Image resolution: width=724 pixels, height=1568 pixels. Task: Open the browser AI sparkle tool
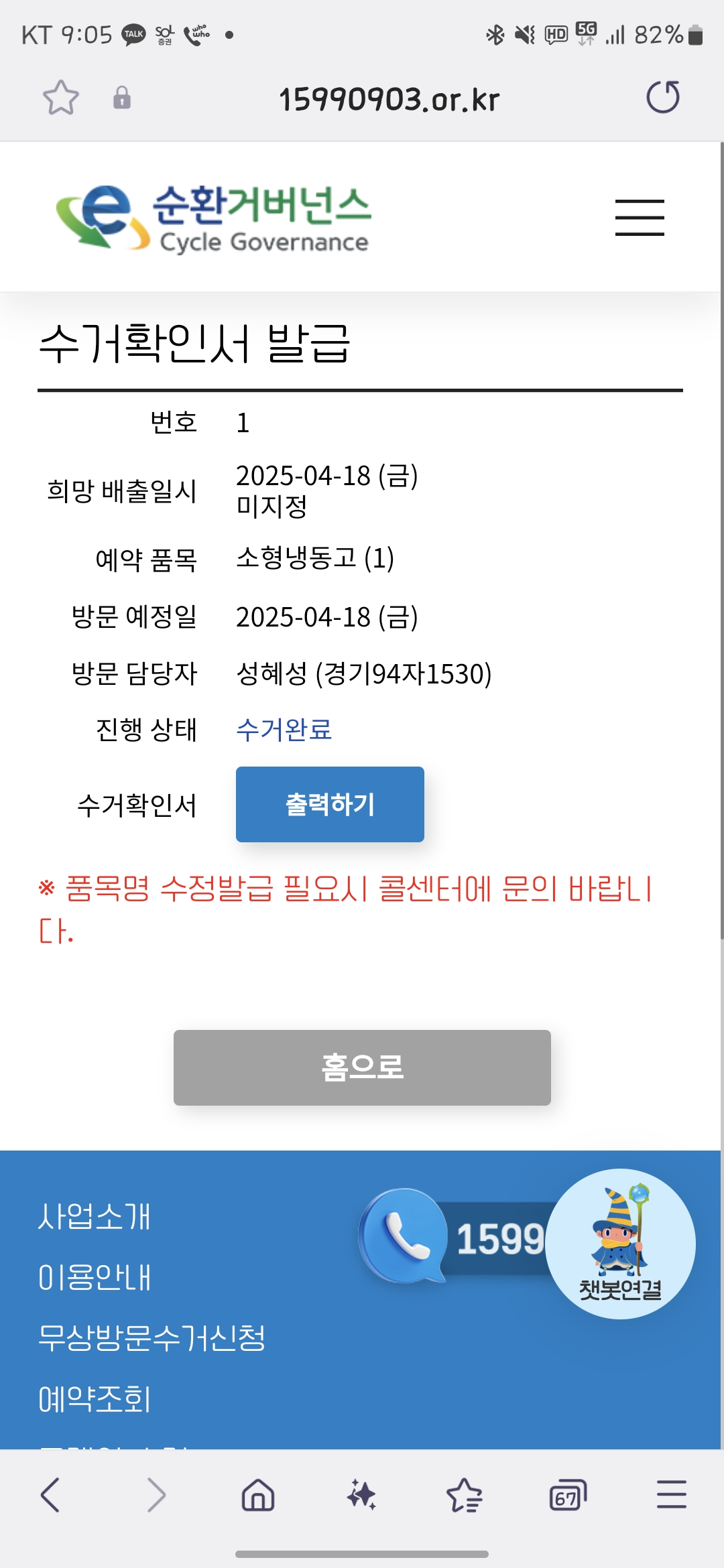coord(361,1495)
